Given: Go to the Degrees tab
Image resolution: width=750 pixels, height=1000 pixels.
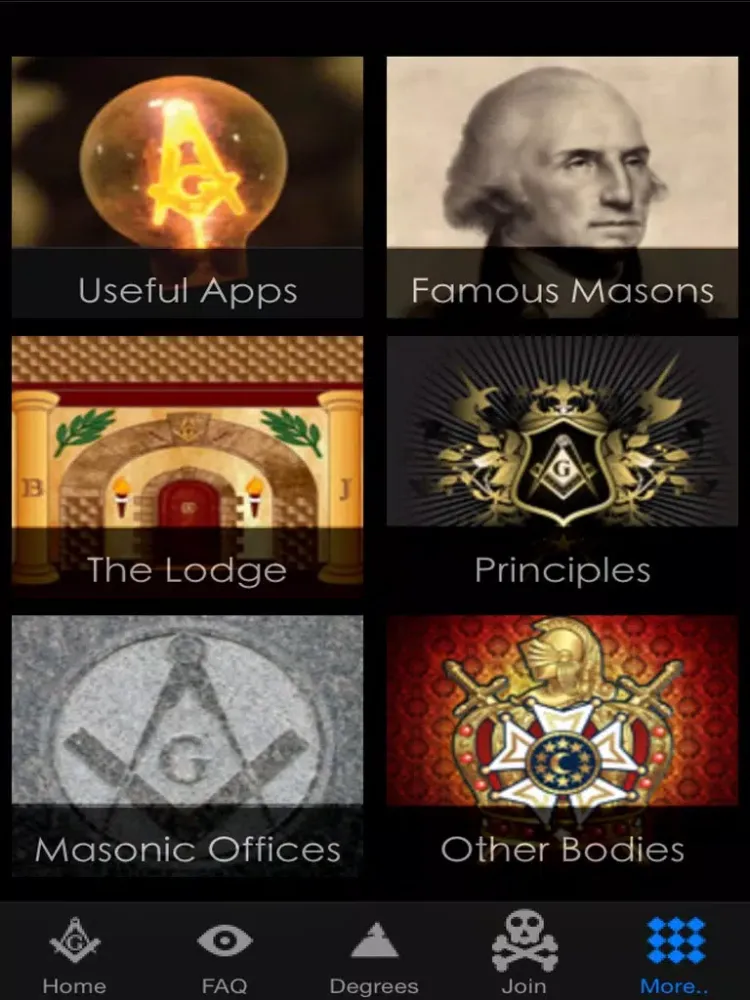Looking at the screenshot, I should pos(374,955).
